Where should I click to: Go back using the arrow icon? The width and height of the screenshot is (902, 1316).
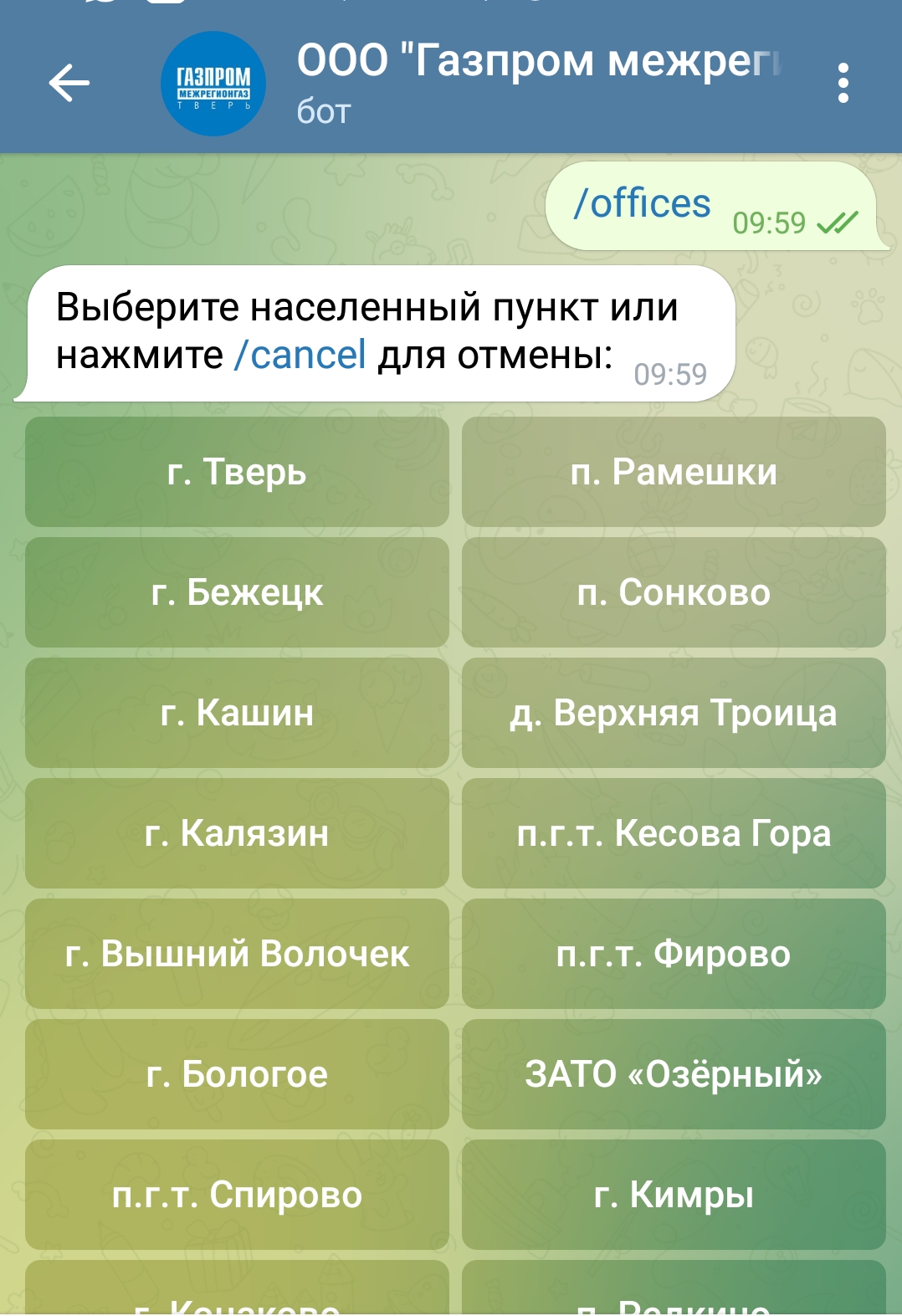coord(69,83)
